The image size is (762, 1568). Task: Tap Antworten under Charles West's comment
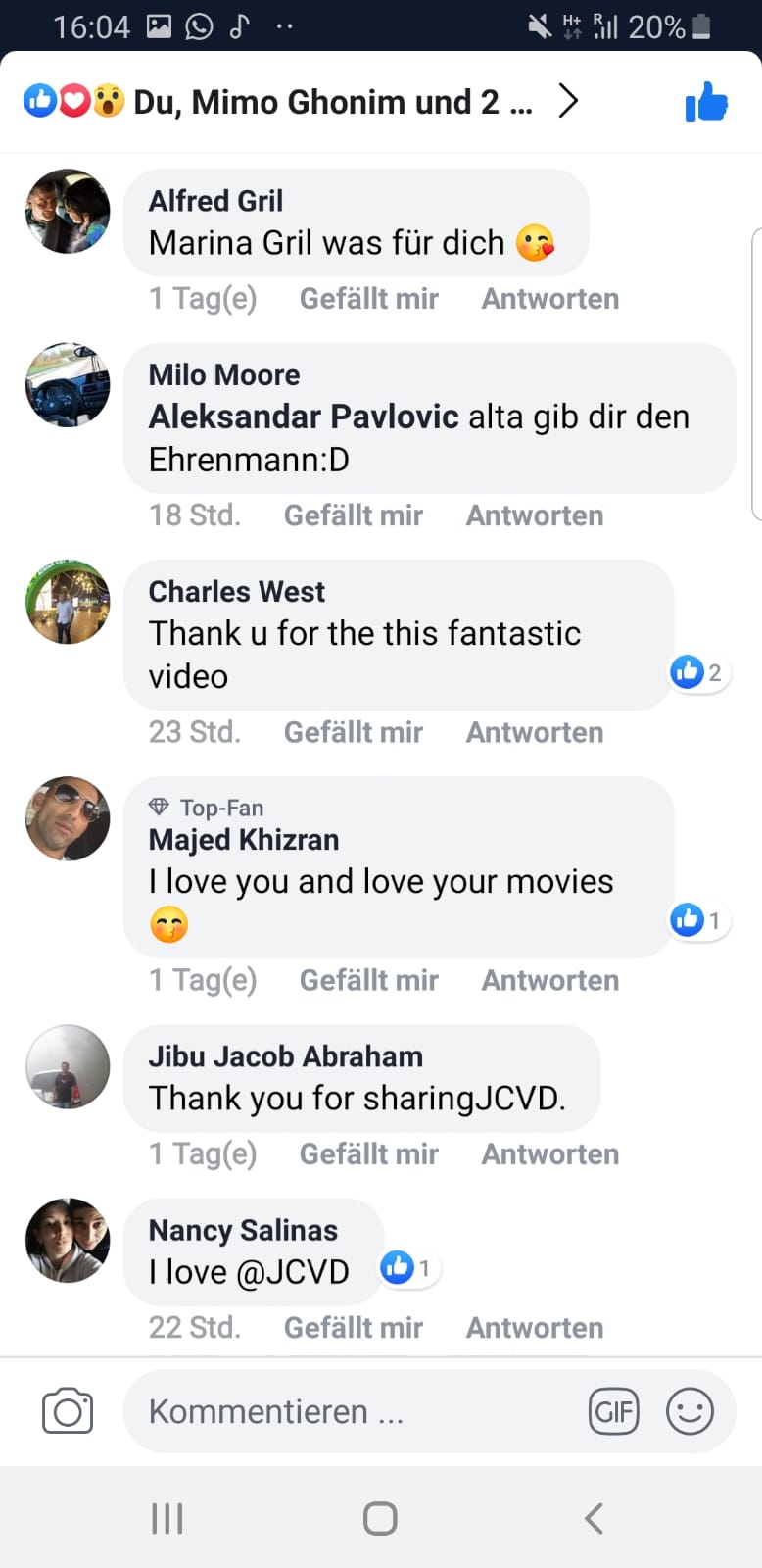(x=535, y=732)
